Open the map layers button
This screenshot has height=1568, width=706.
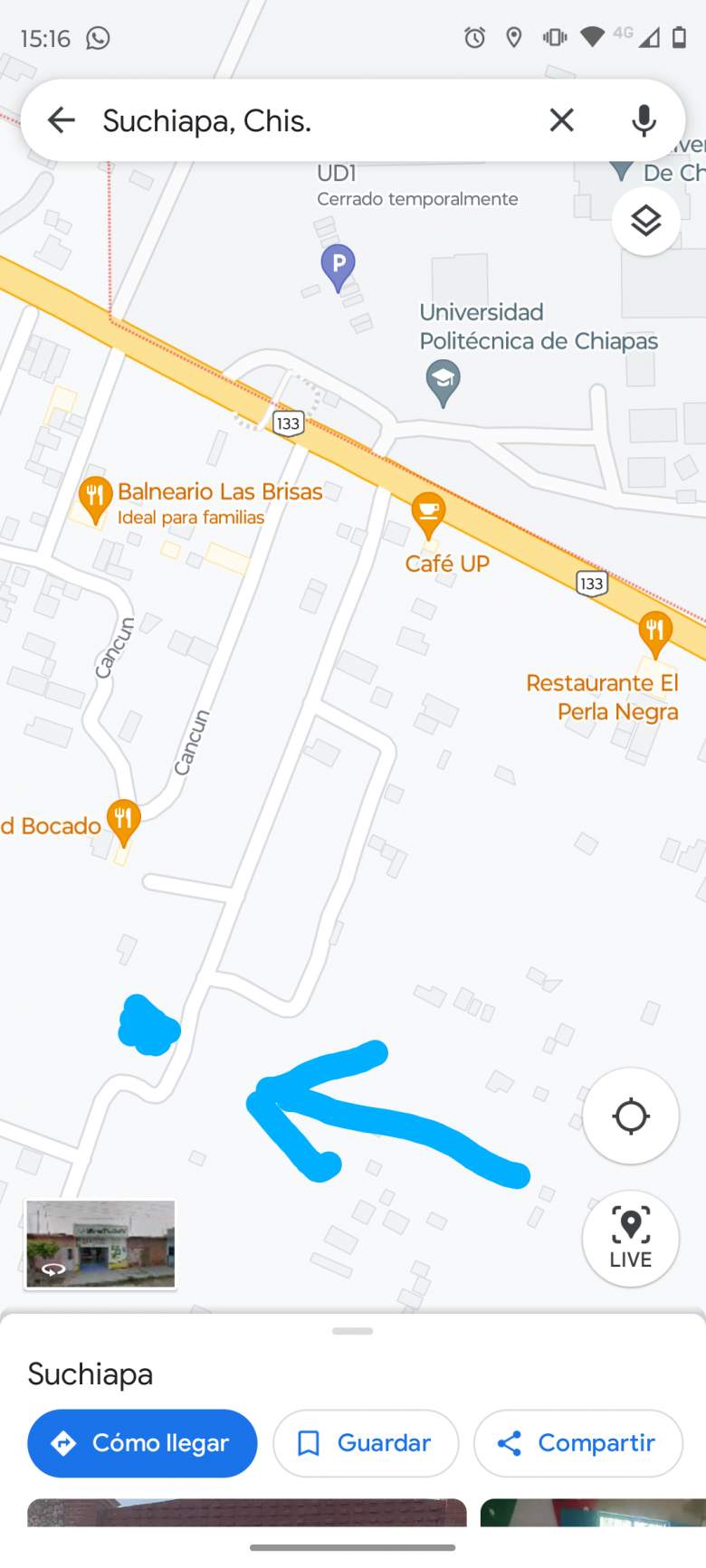pos(645,221)
